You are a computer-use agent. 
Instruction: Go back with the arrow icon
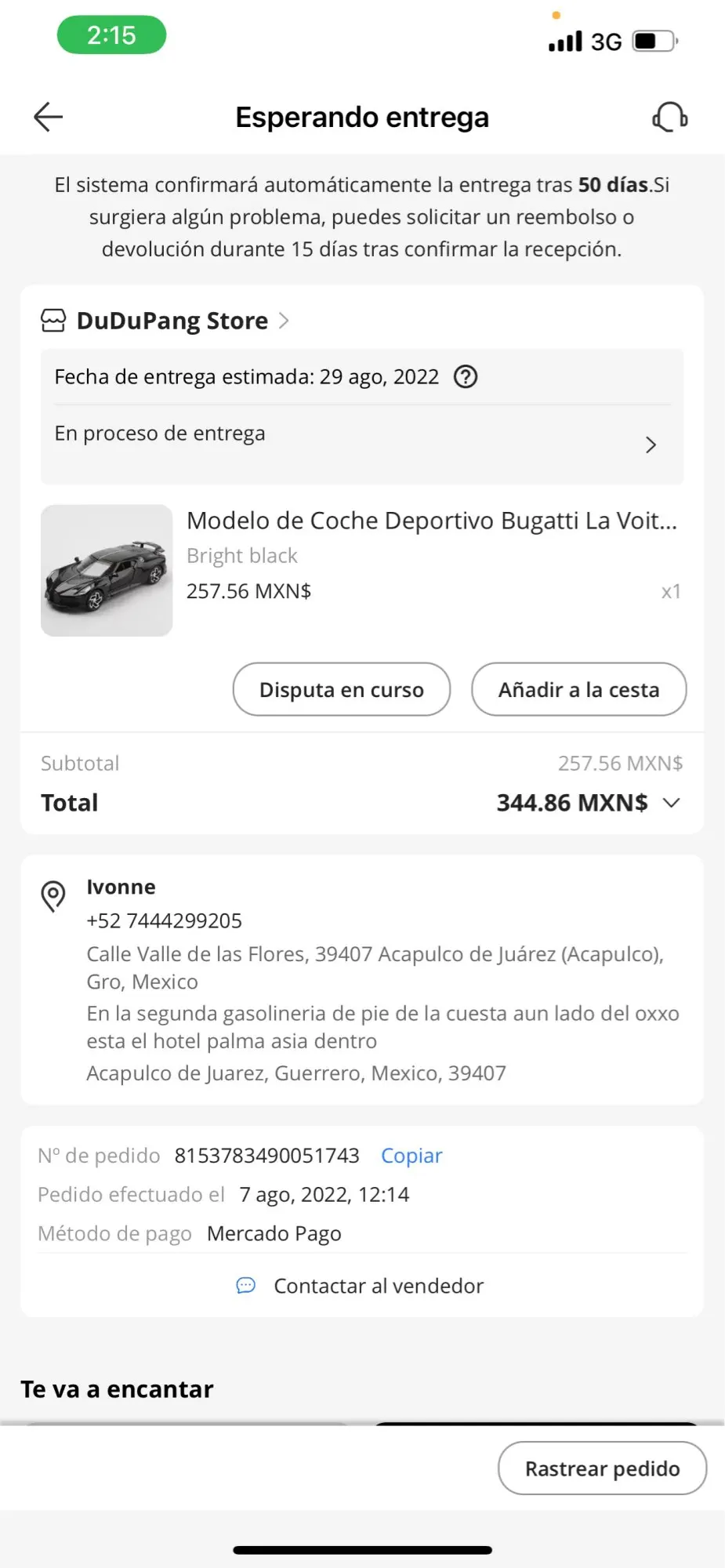[48, 118]
